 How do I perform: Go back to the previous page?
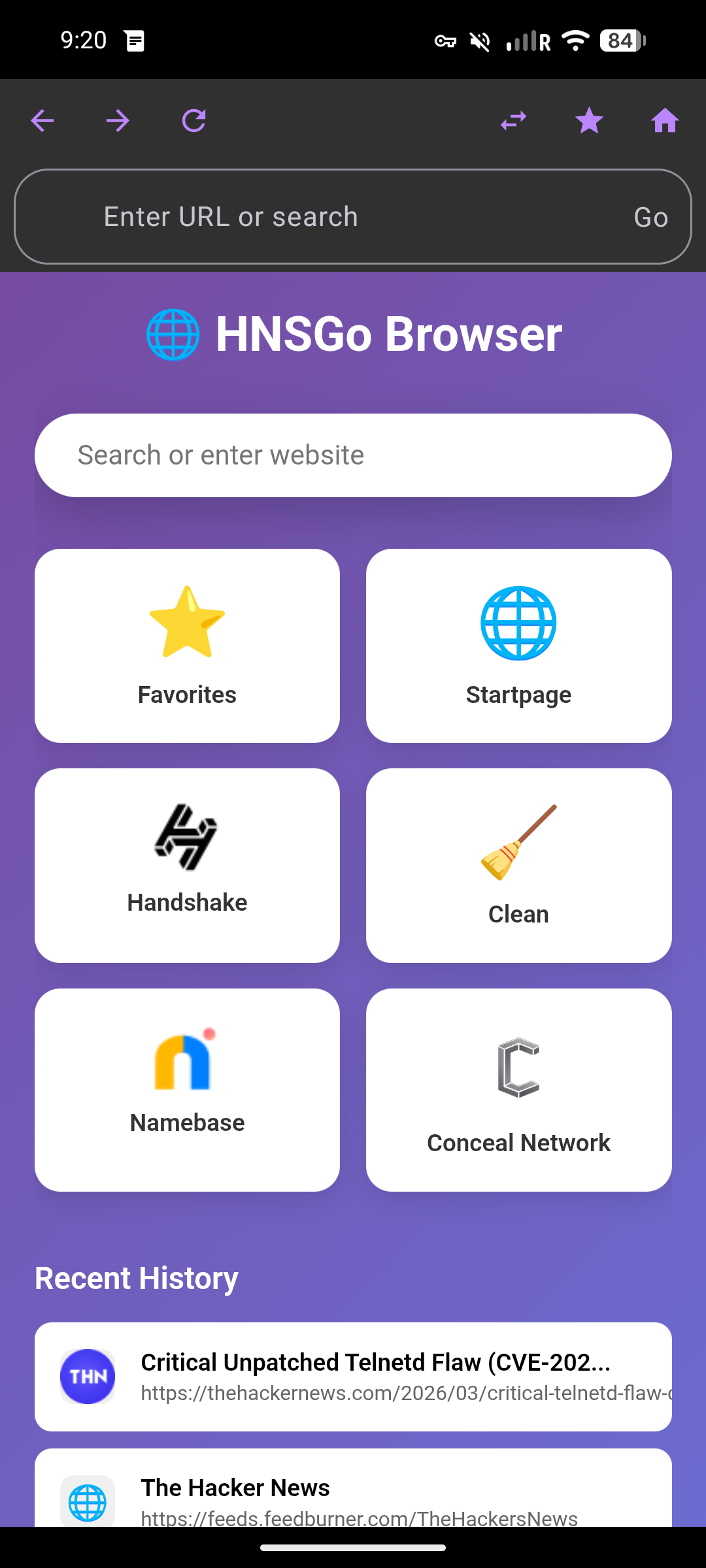42,121
